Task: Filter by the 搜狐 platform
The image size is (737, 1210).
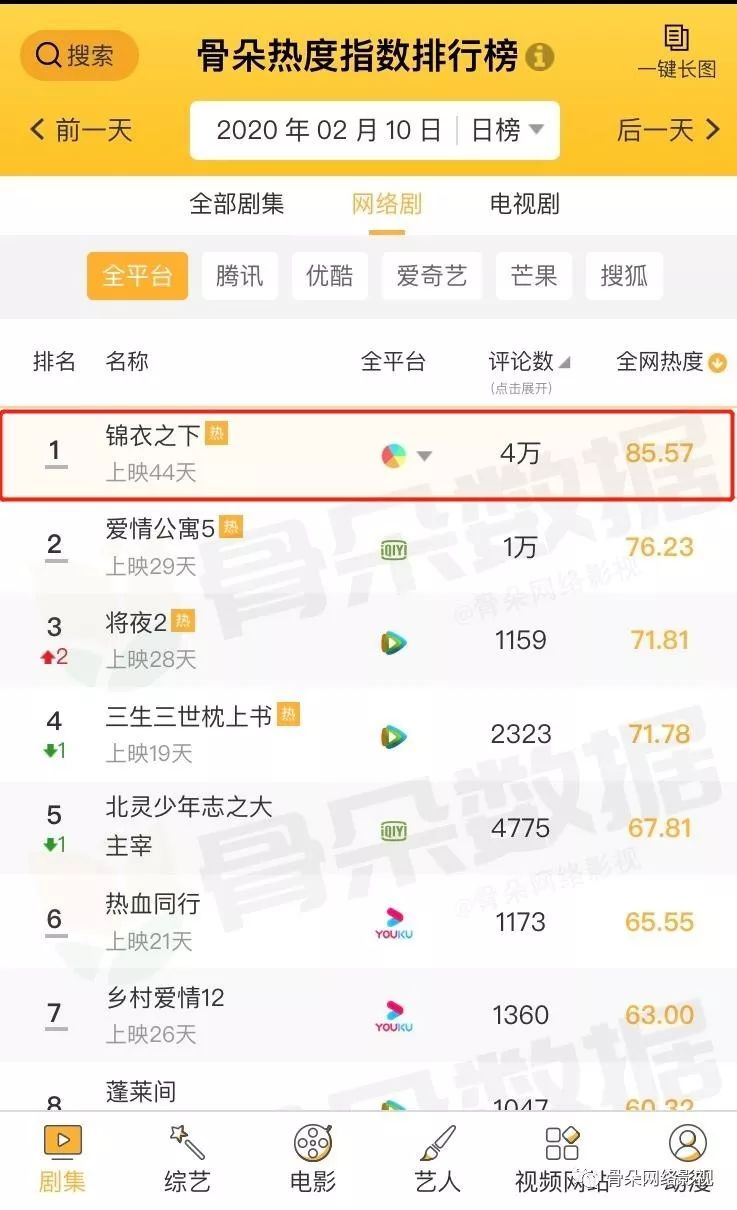Action: (624, 275)
